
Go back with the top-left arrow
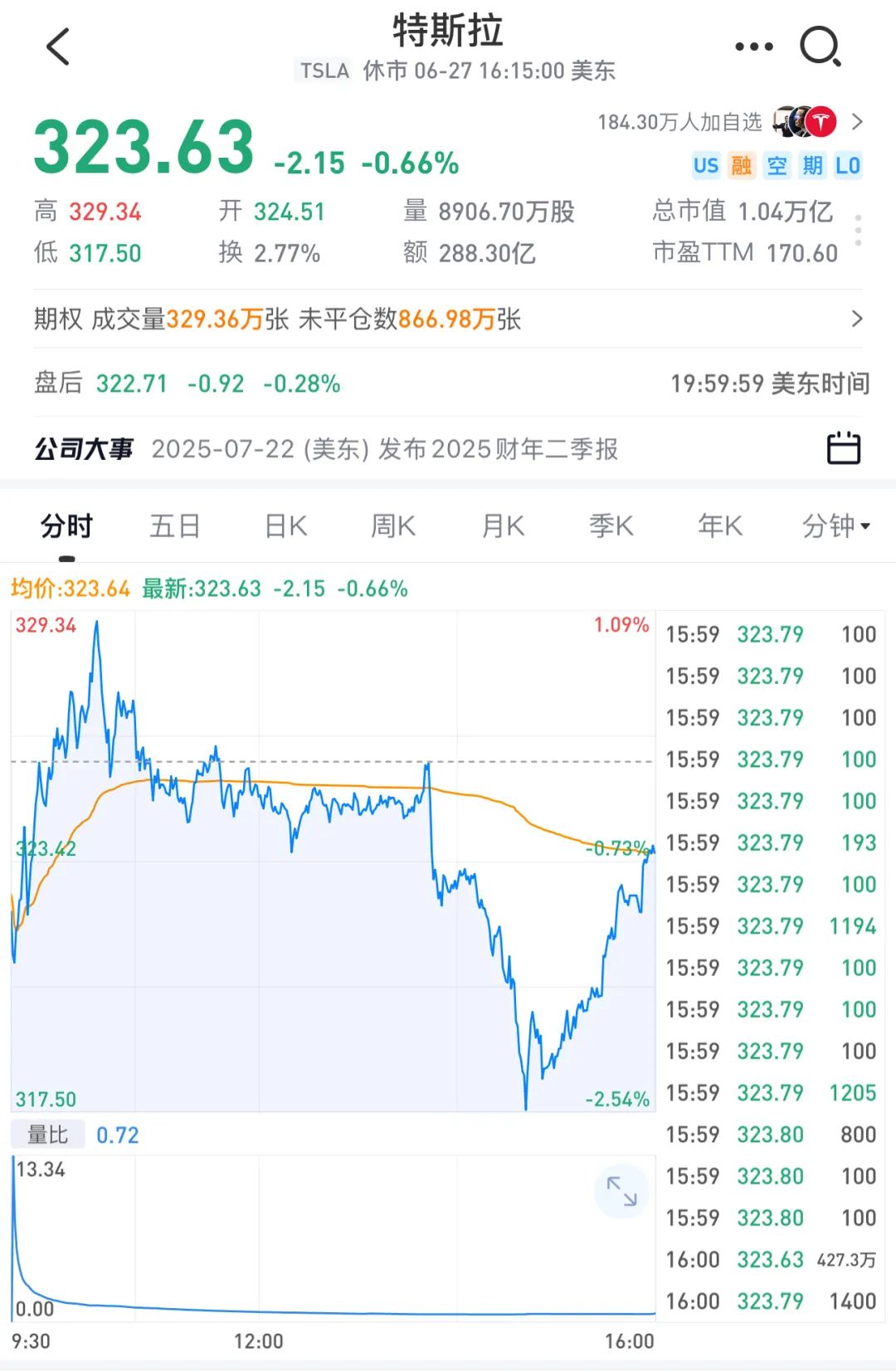coord(58,46)
